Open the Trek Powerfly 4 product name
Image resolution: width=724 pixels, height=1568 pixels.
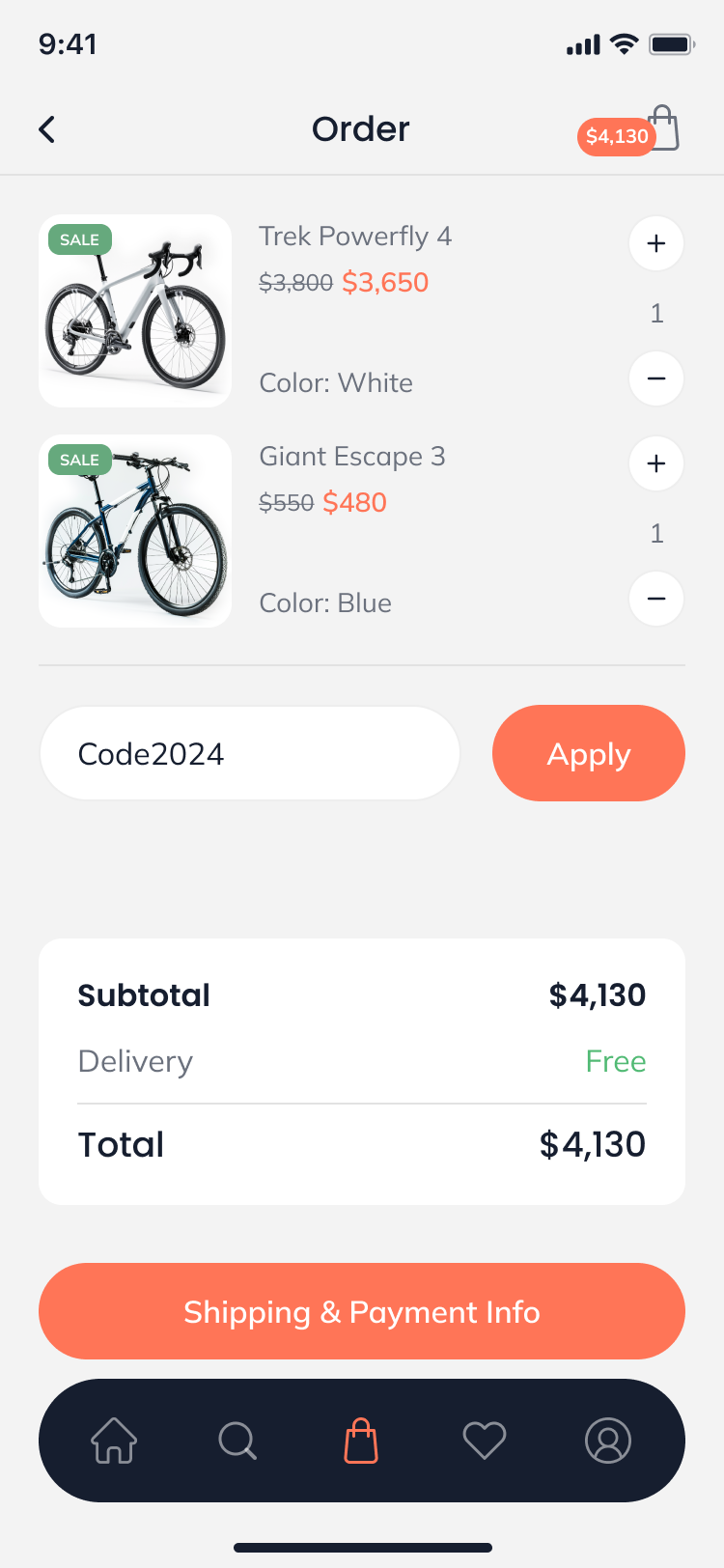tap(355, 237)
